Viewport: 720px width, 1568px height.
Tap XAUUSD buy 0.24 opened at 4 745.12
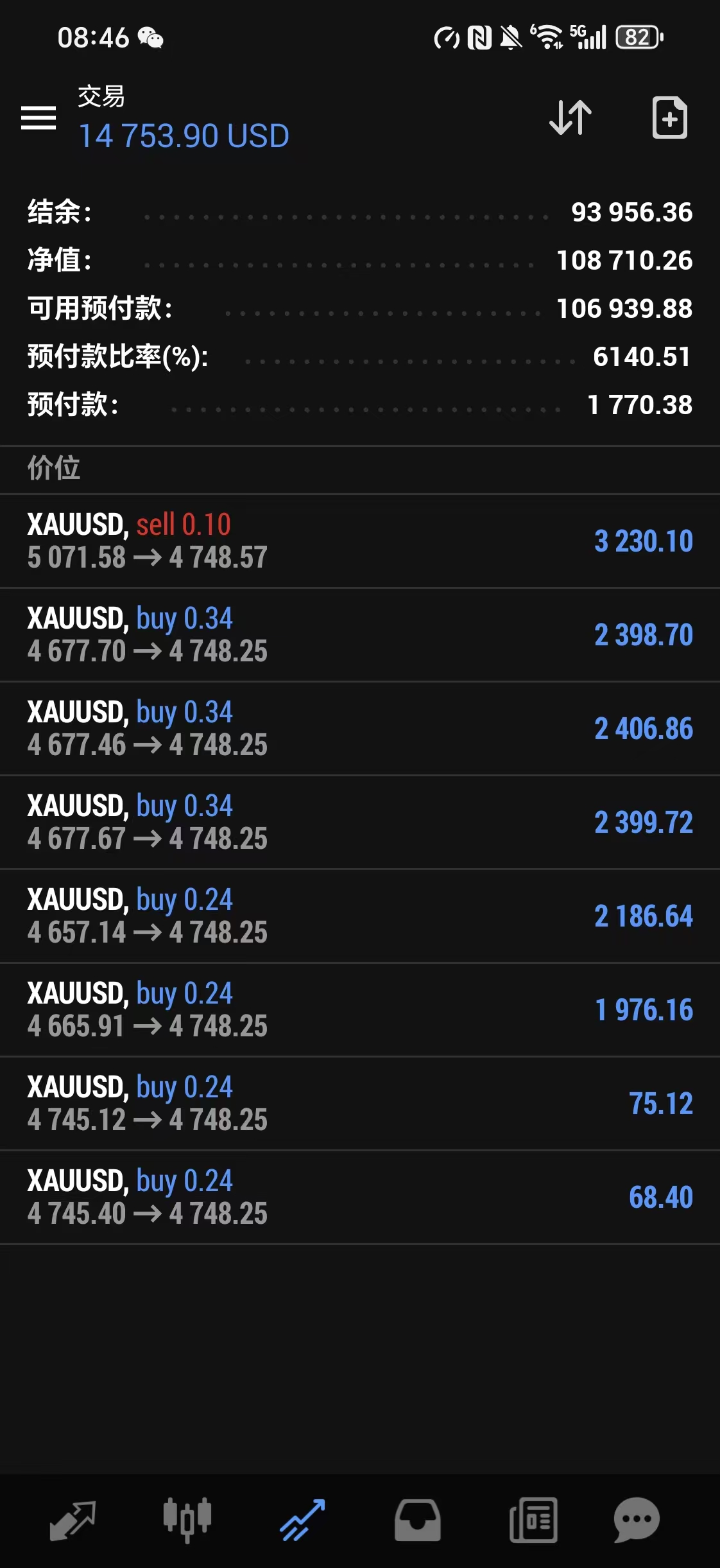[x=359, y=1104]
